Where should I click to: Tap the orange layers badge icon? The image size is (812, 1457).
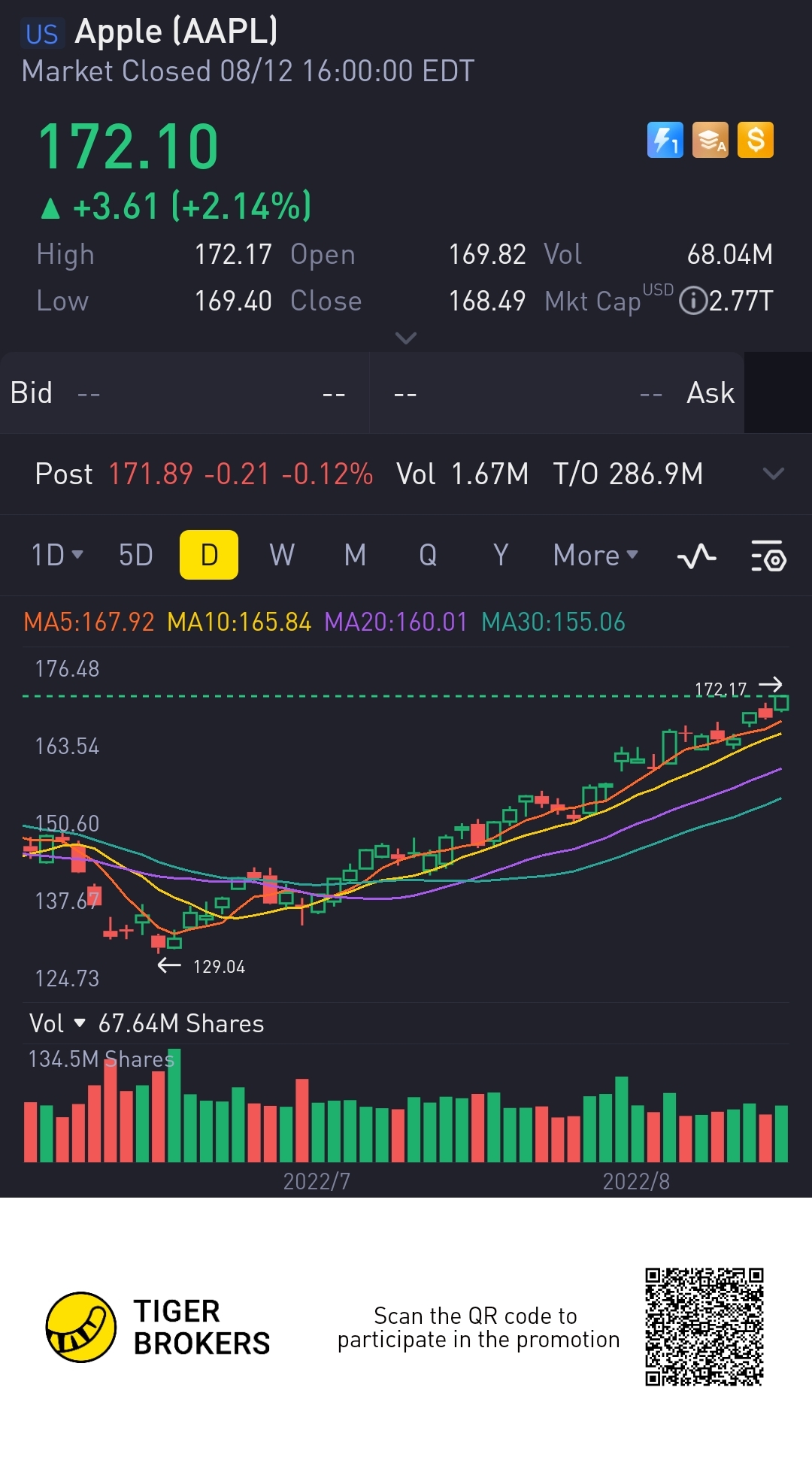[710, 140]
